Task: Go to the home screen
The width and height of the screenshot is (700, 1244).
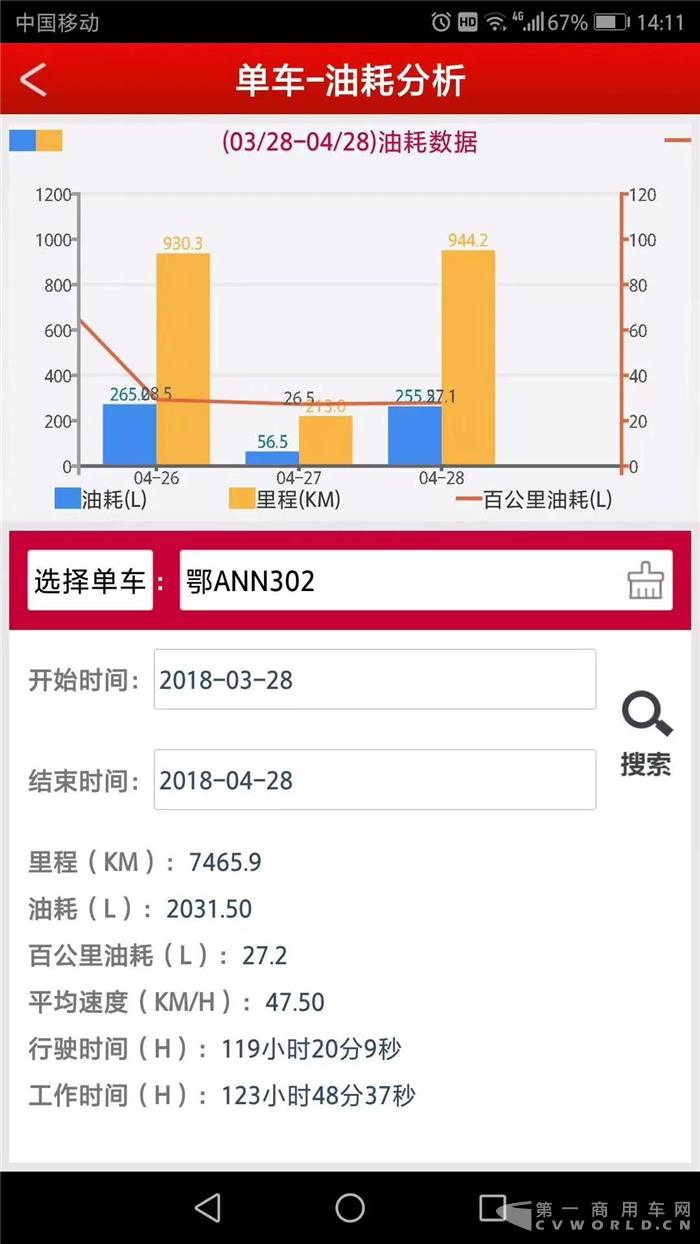Action: pos(350,1208)
